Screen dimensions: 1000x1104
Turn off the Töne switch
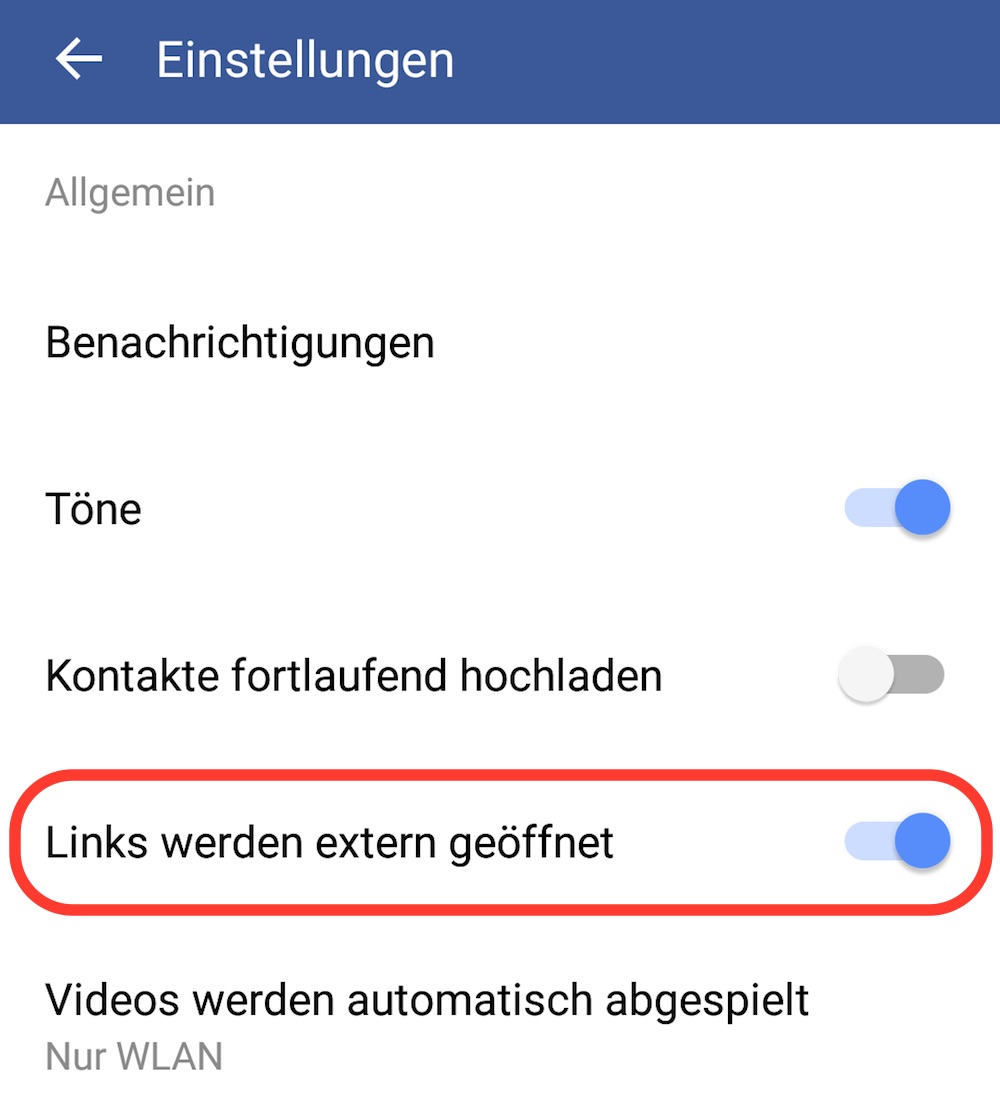tap(896, 509)
